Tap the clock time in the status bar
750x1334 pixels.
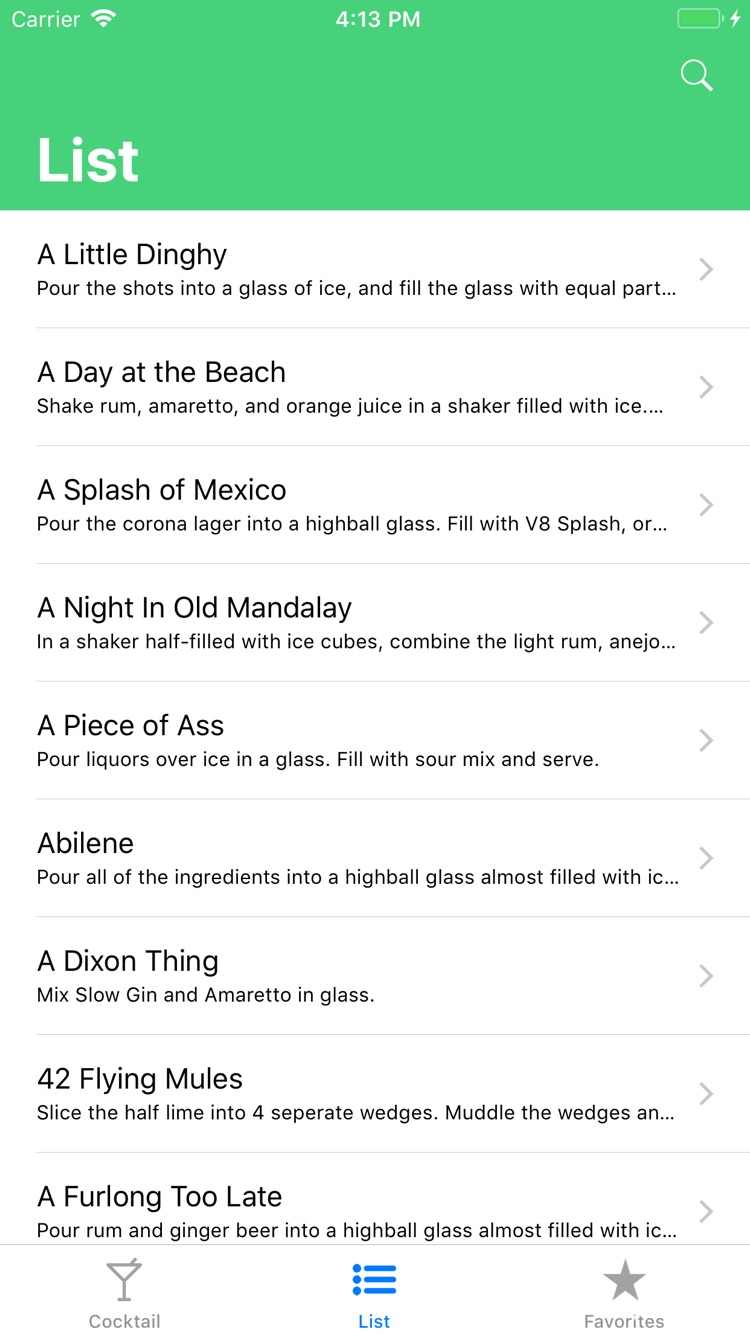pyautogui.click(x=378, y=18)
